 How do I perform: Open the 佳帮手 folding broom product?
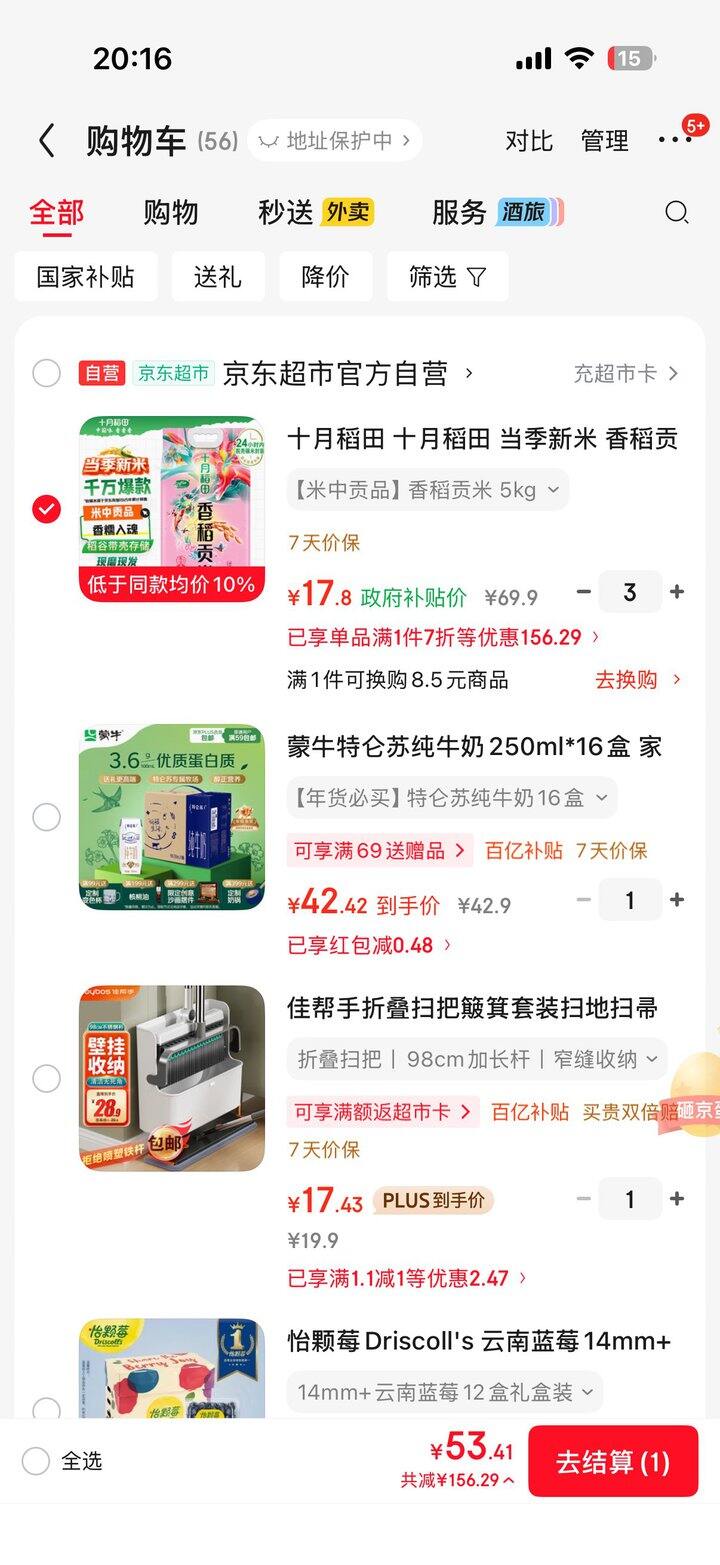[x=472, y=1008]
